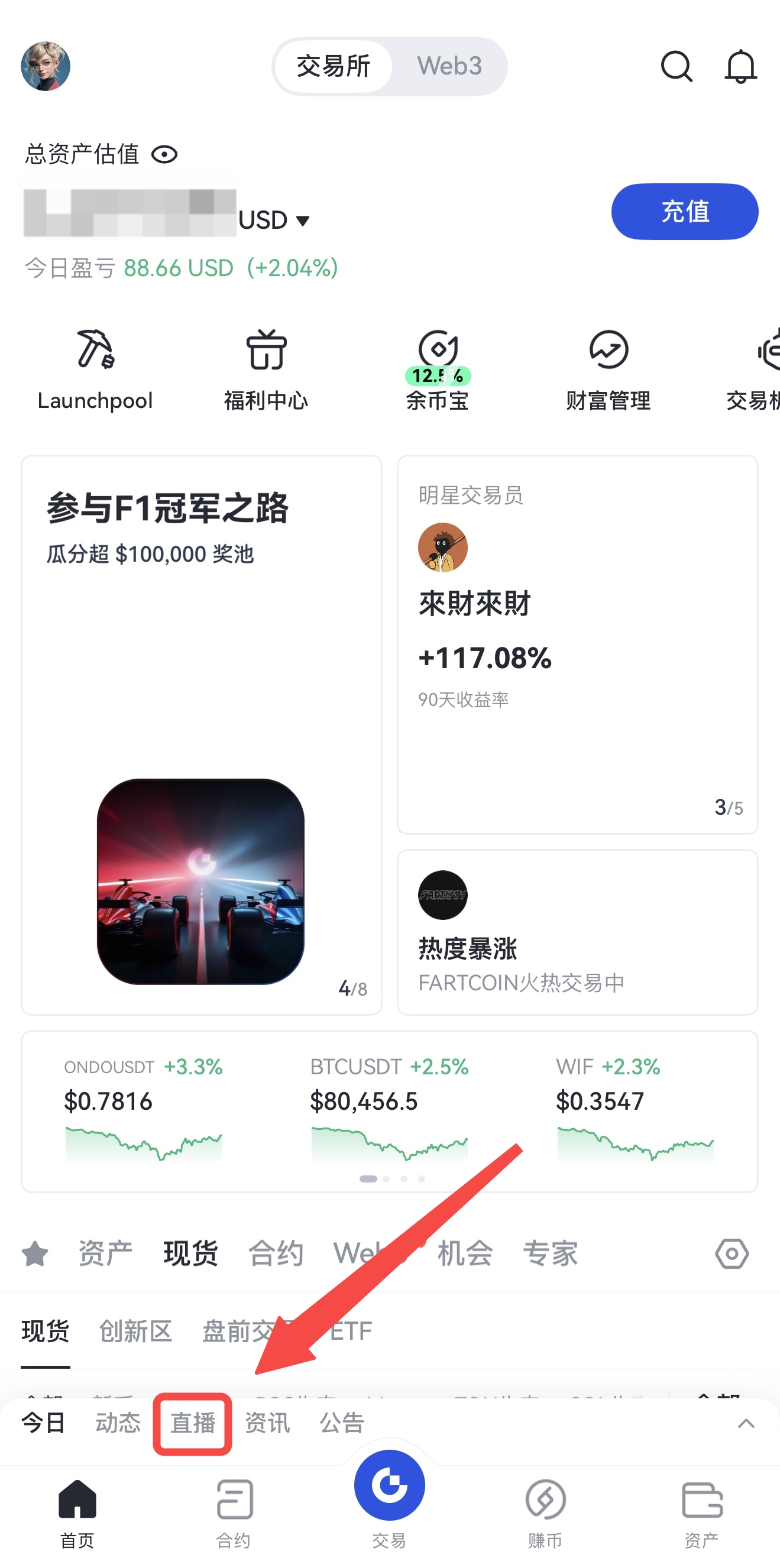Switch to the 直播 live tab
The image size is (780, 1568).
[192, 1423]
